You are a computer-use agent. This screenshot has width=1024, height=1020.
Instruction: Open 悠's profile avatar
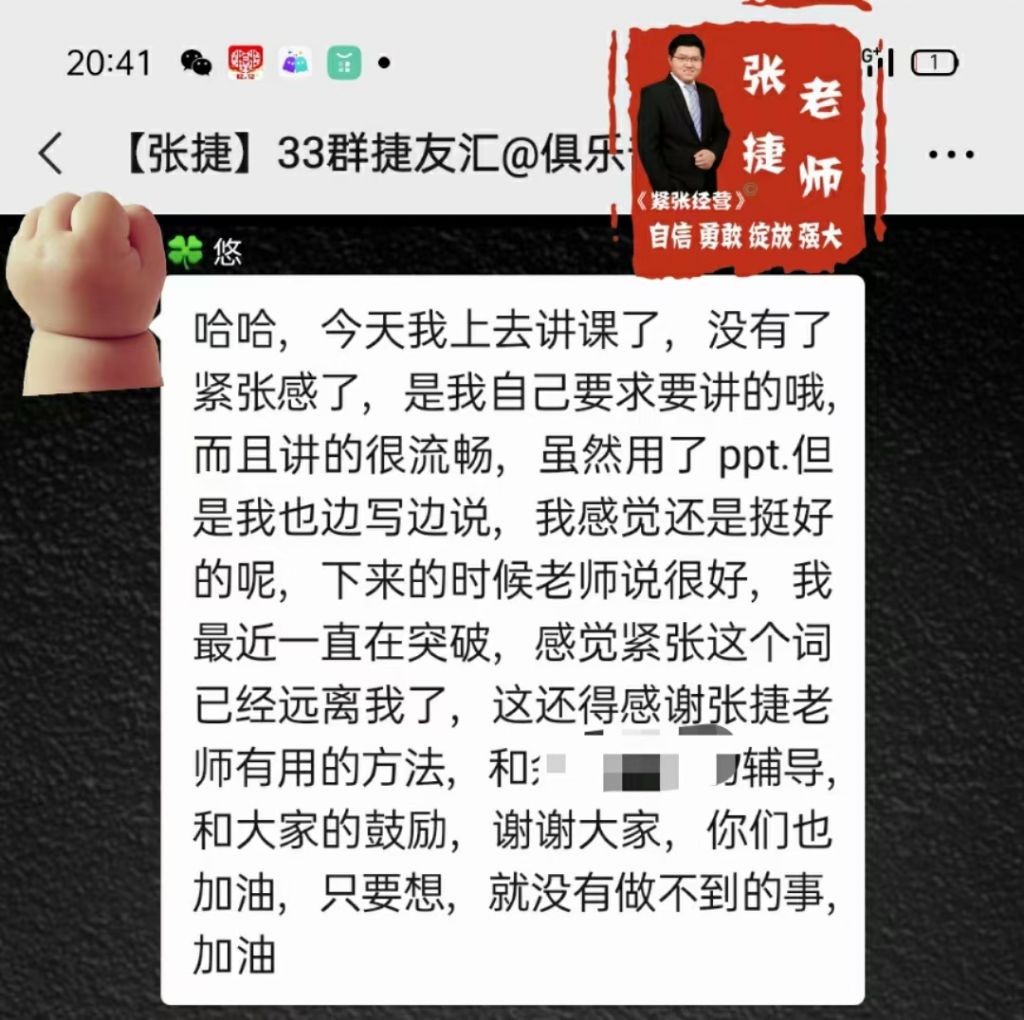pyautogui.click(x=84, y=293)
